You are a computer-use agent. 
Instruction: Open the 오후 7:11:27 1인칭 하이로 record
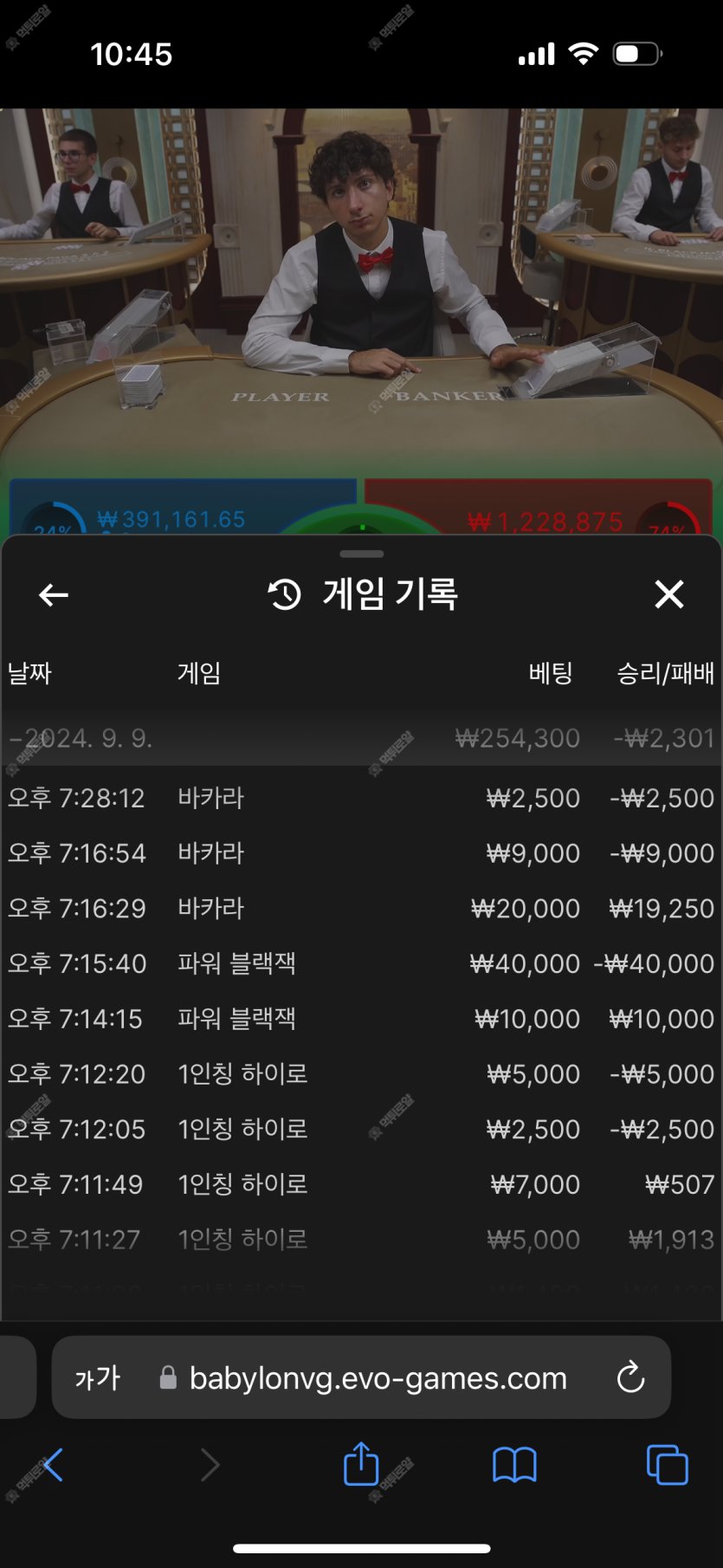pyautogui.click(x=361, y=1240)
